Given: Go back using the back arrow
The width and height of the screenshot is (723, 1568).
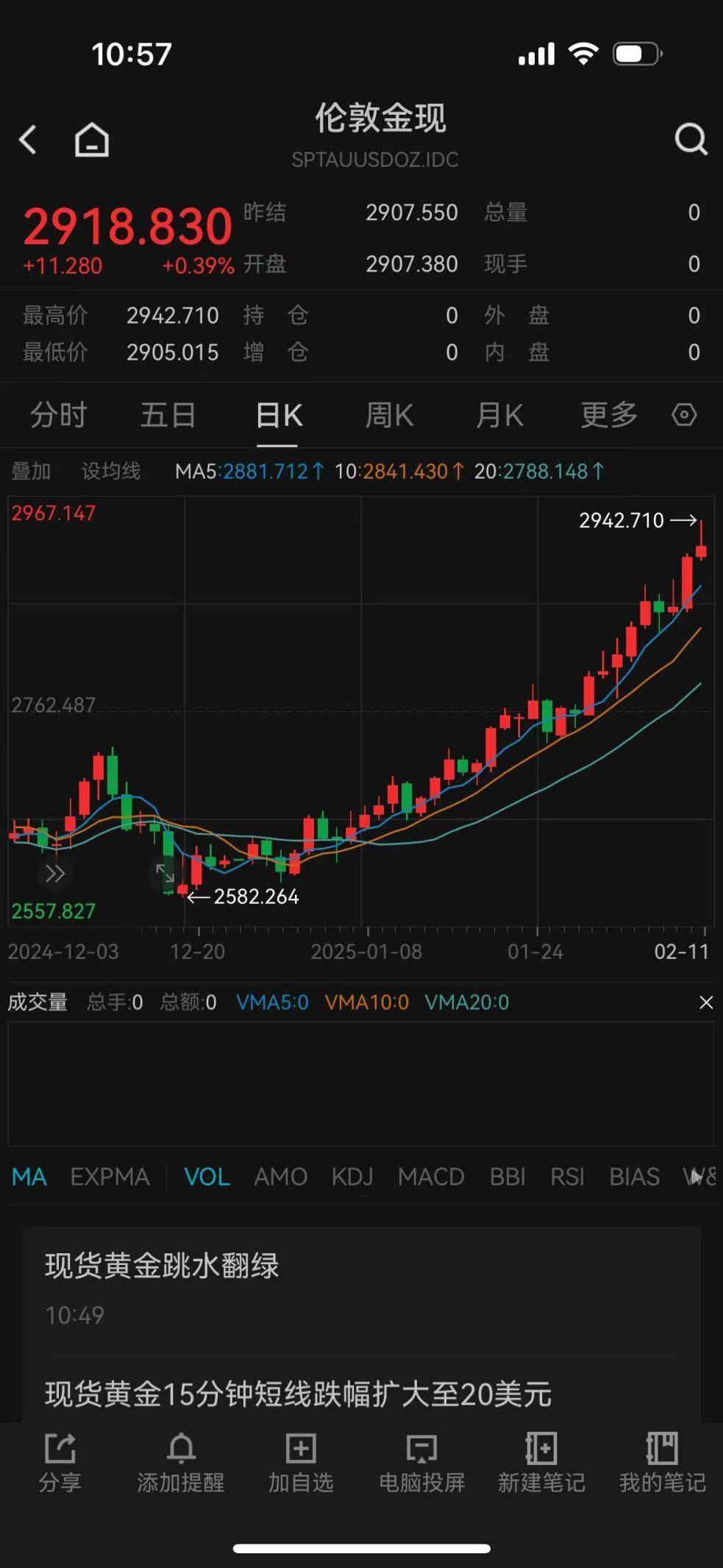Looking at the screenshot, I should (x=28, y=140).
